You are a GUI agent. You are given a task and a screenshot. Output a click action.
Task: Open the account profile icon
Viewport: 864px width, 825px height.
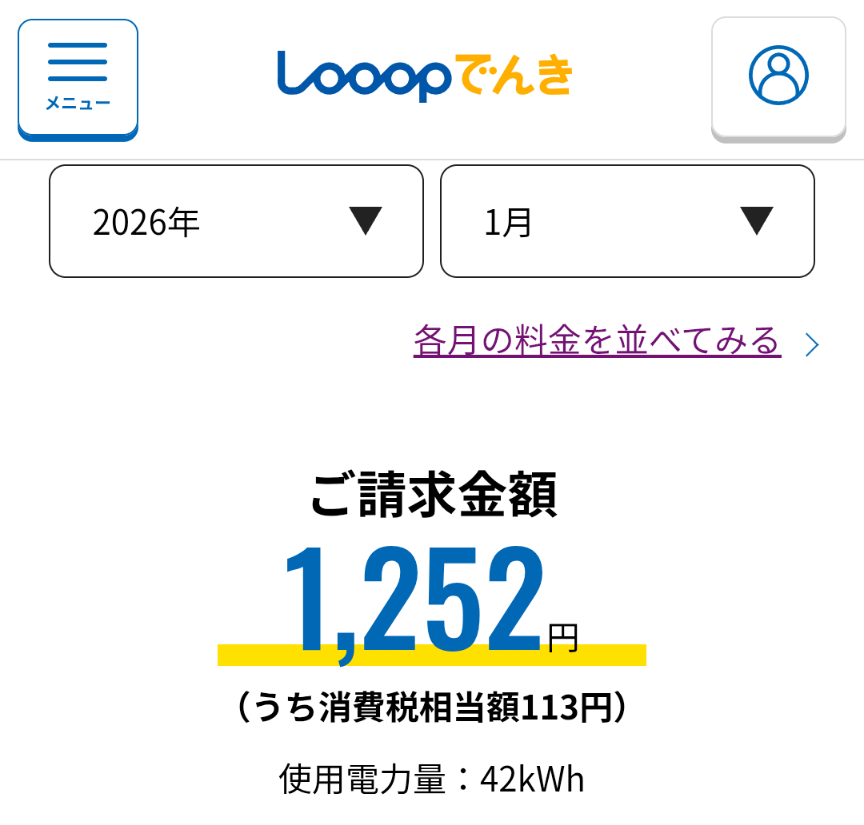778,76
